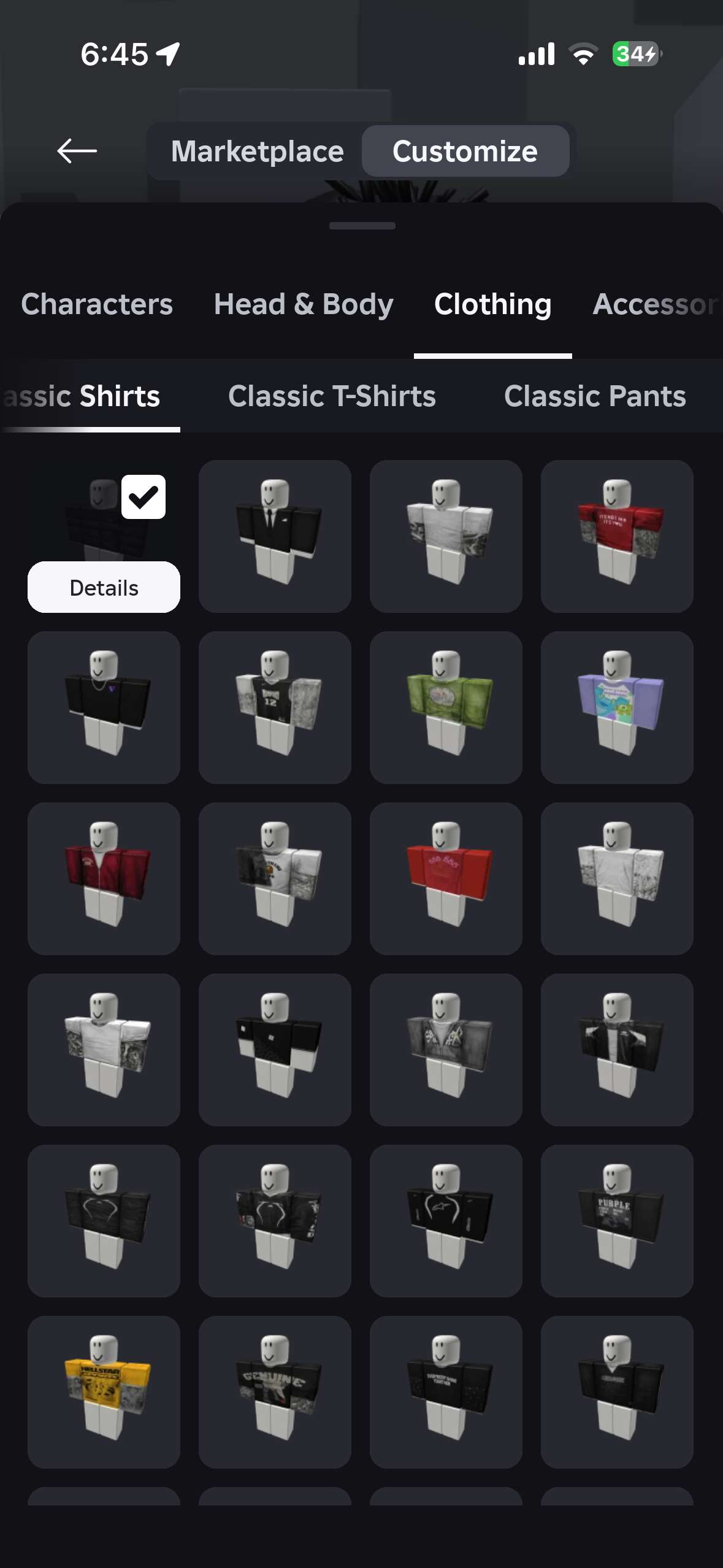The height and width of the screenshot is (1568, 723).
Task: Equip the black suit with tie shirt
Action: tap(275, 536)
